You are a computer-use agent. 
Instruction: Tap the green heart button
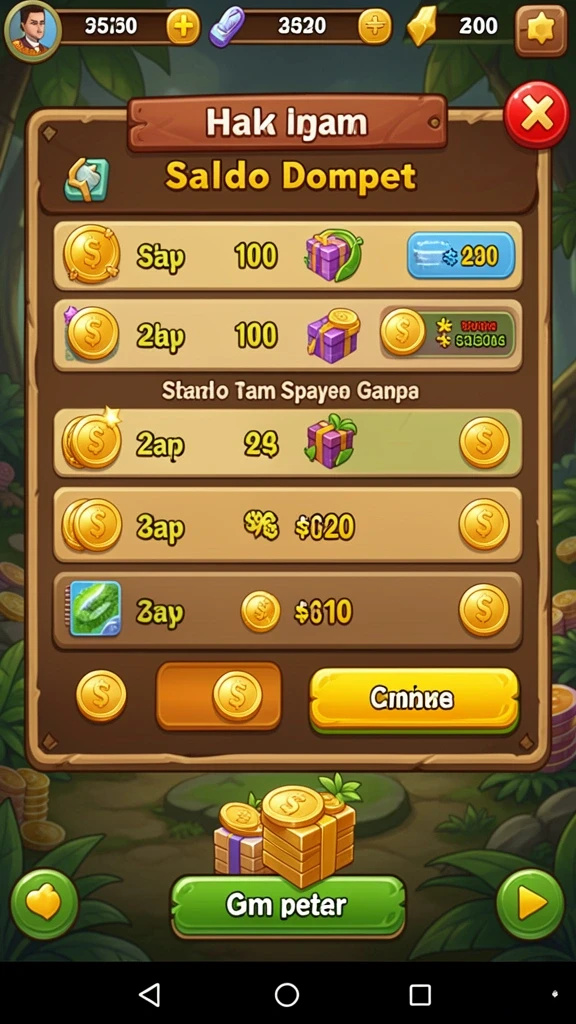[x=44, y=904]
